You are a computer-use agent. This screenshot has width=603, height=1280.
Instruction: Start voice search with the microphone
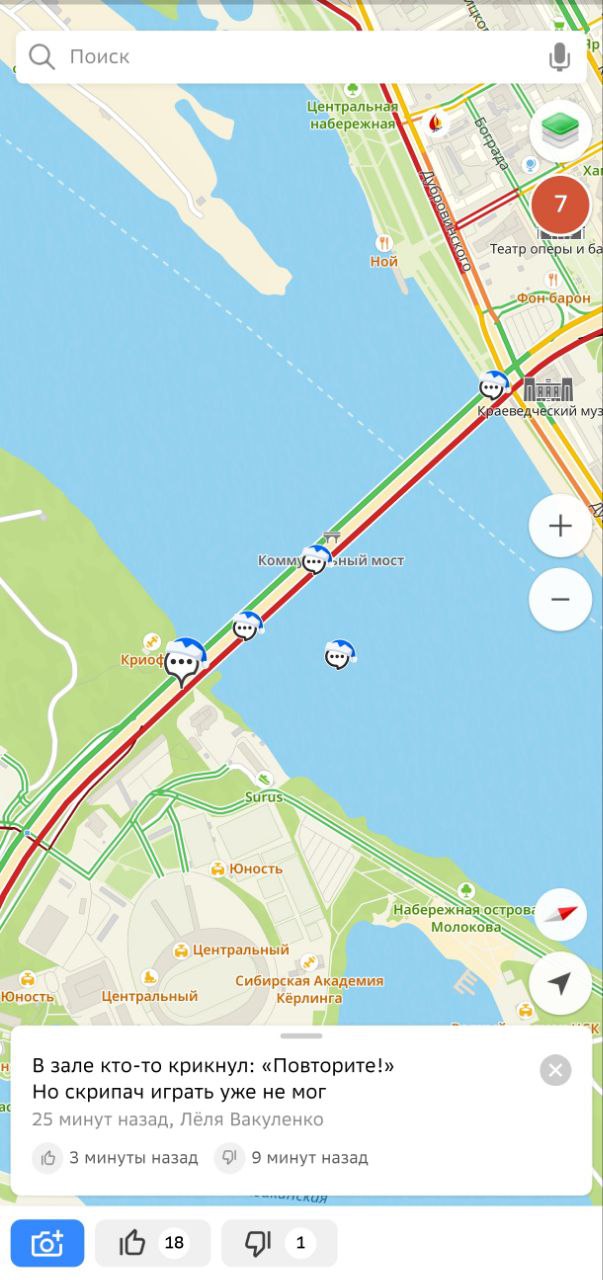(559, 58)
